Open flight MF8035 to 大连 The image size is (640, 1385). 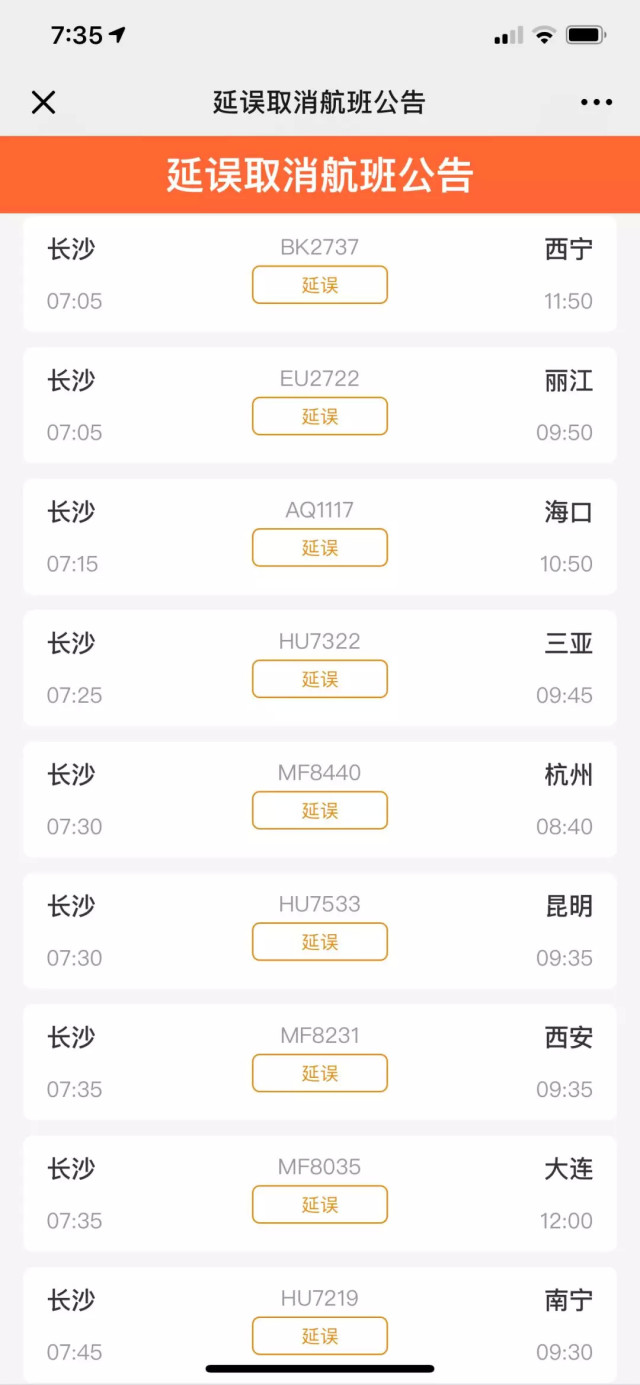pos(320,1194)
